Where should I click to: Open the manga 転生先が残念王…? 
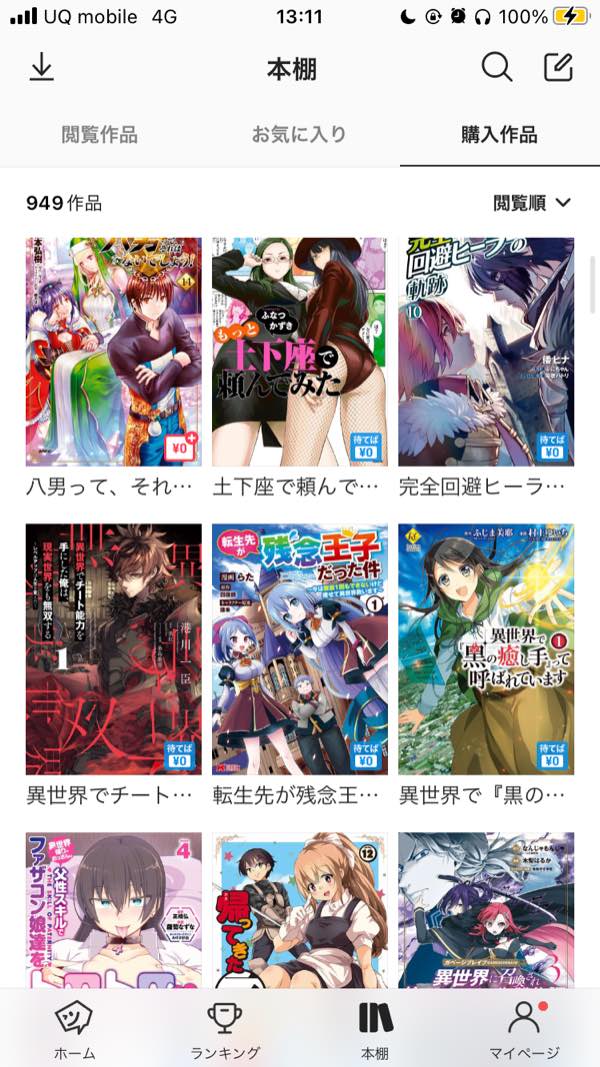(x=299, y=649)
